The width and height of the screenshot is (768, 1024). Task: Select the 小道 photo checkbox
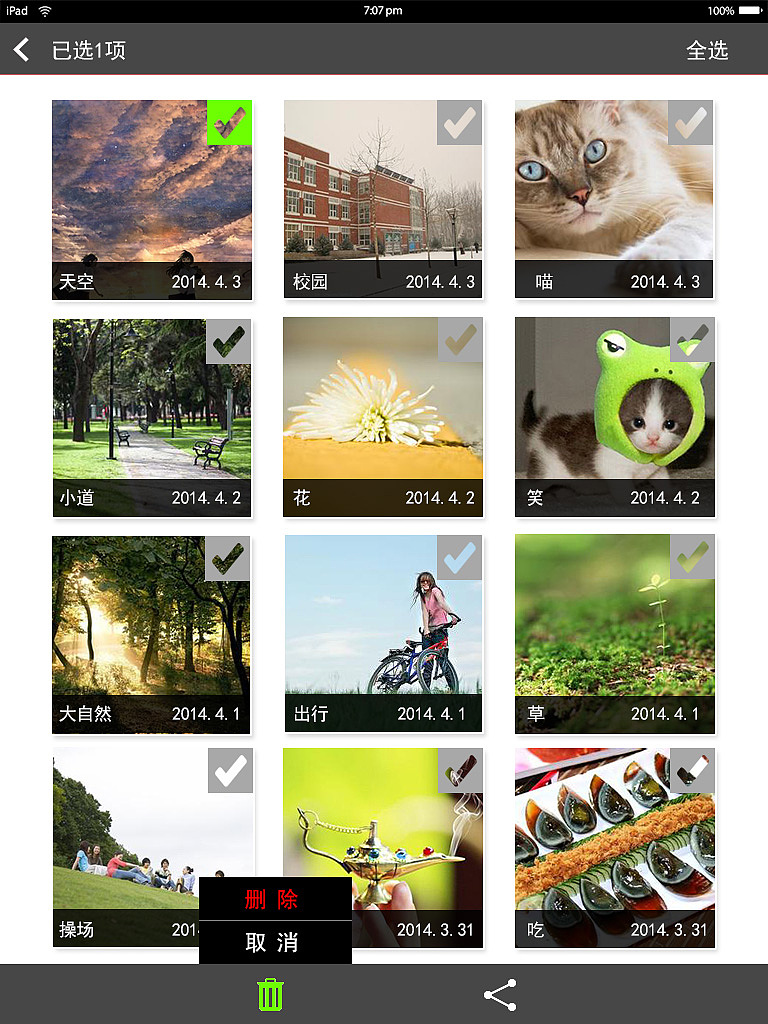[229, 341]
